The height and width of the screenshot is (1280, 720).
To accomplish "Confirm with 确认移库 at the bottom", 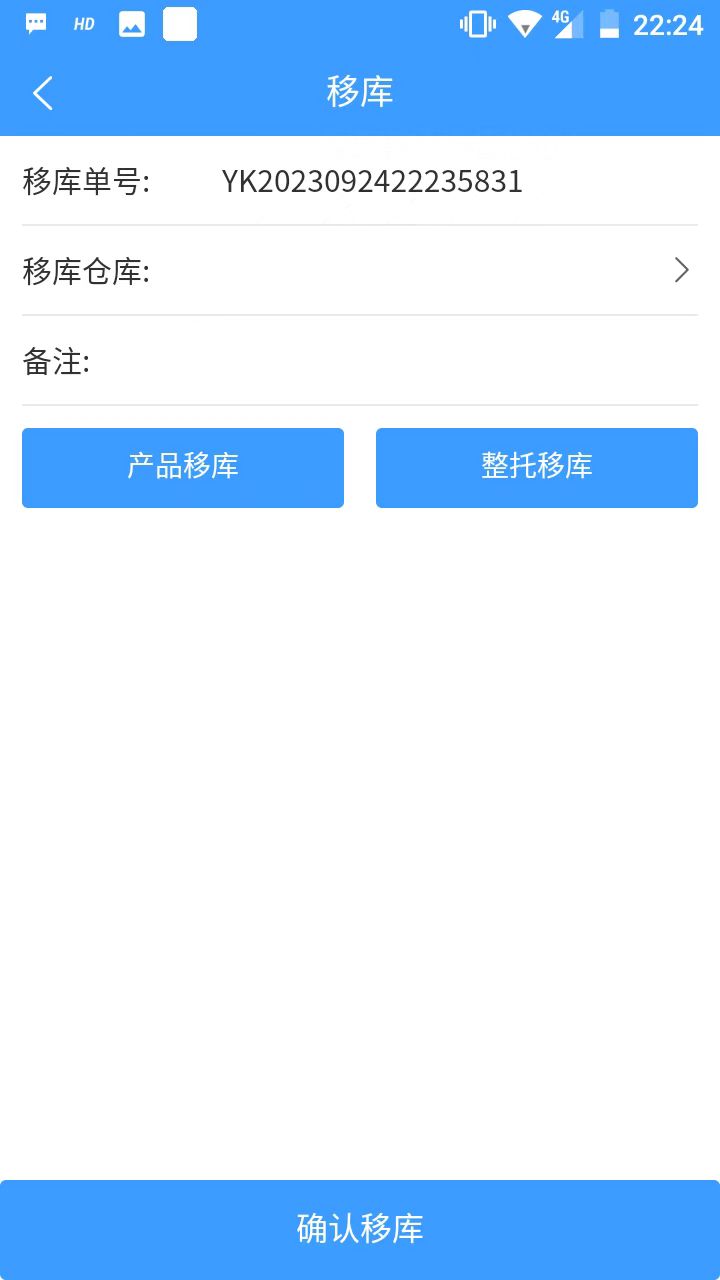I will pyautogui.click(x=360, y=1229).
